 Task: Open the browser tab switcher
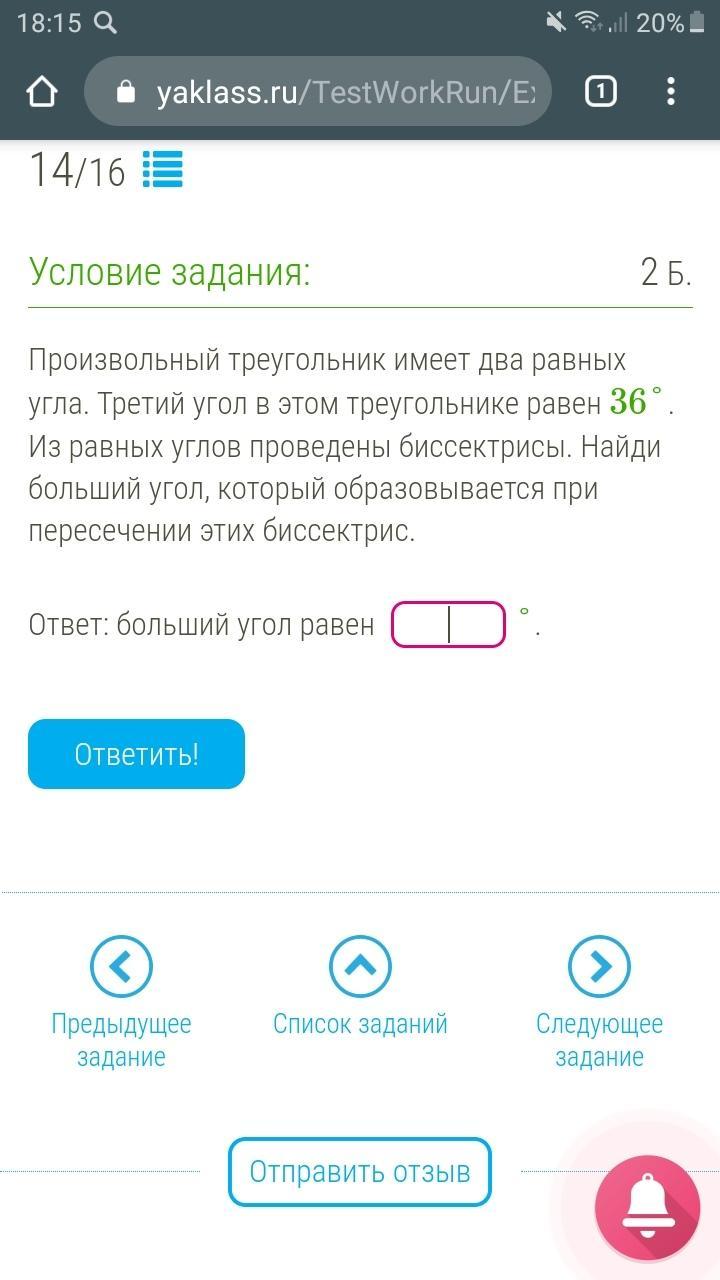click(x=600, y=92)
